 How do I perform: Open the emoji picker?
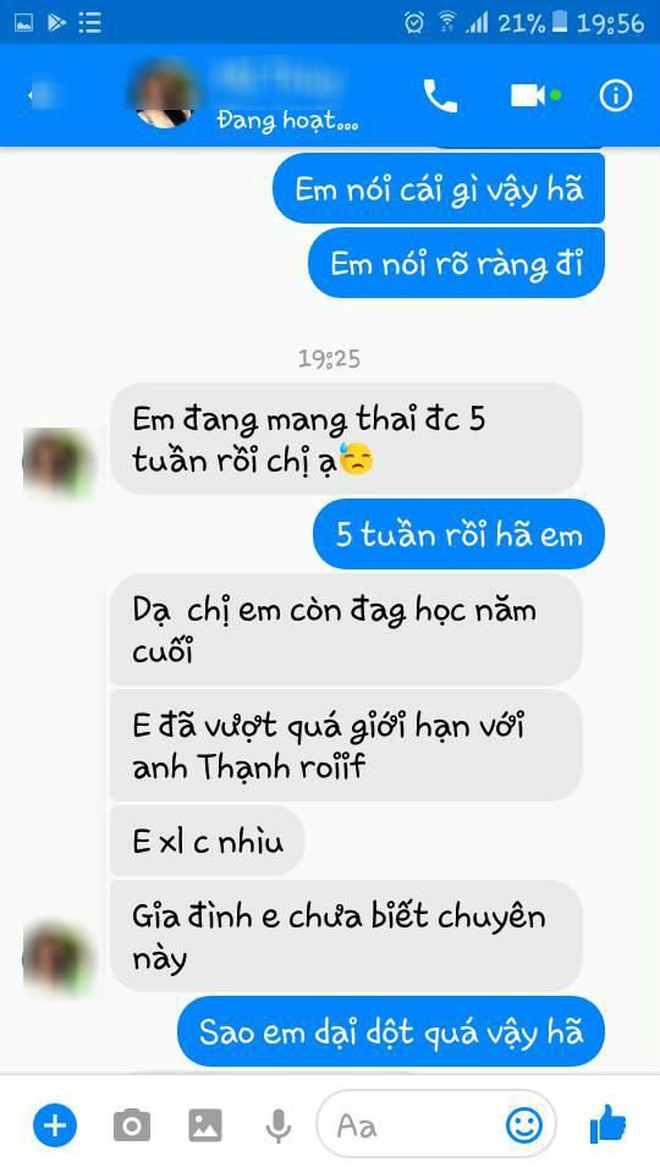point(523,1126)
